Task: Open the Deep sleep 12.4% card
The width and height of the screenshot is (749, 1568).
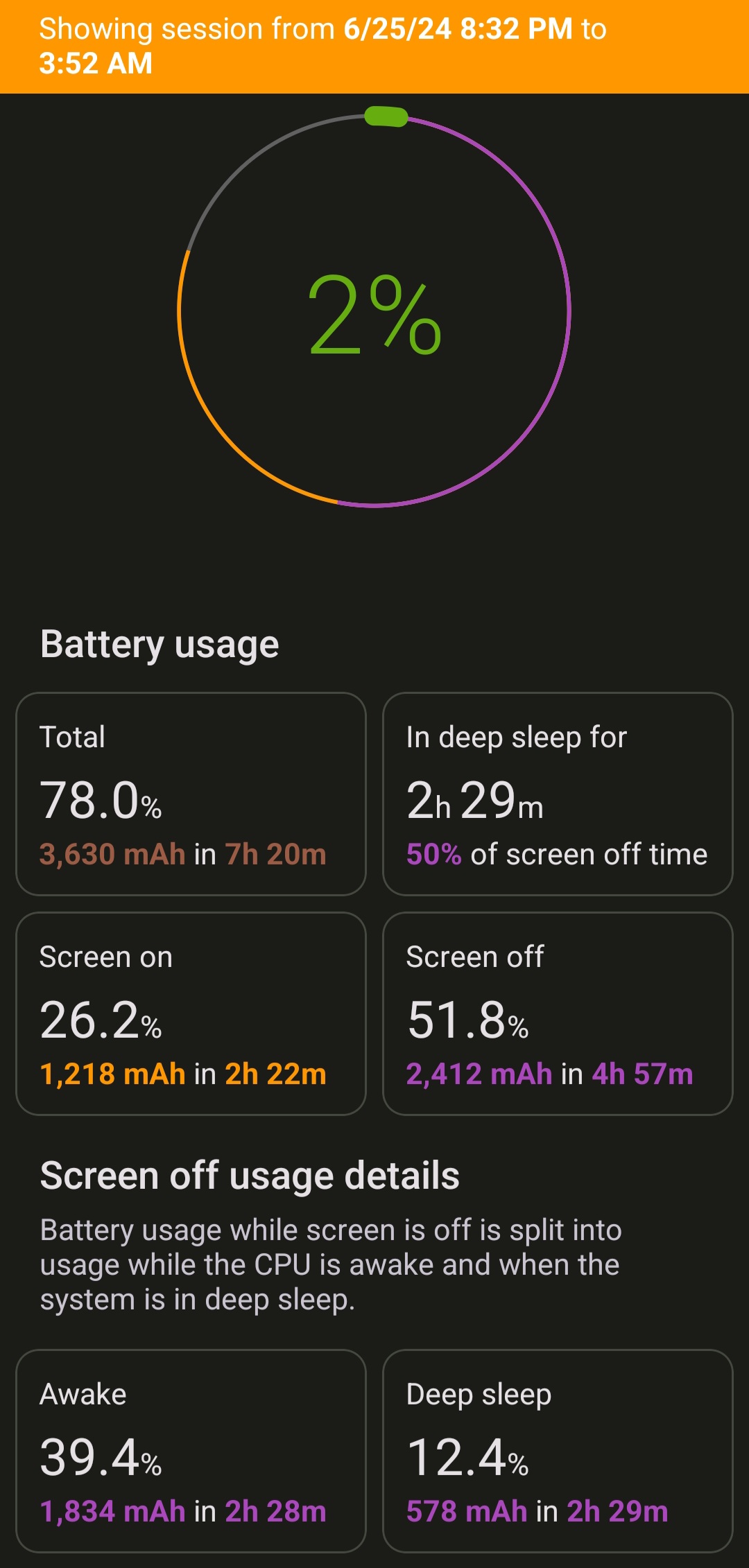Action: coord(558,1449)
